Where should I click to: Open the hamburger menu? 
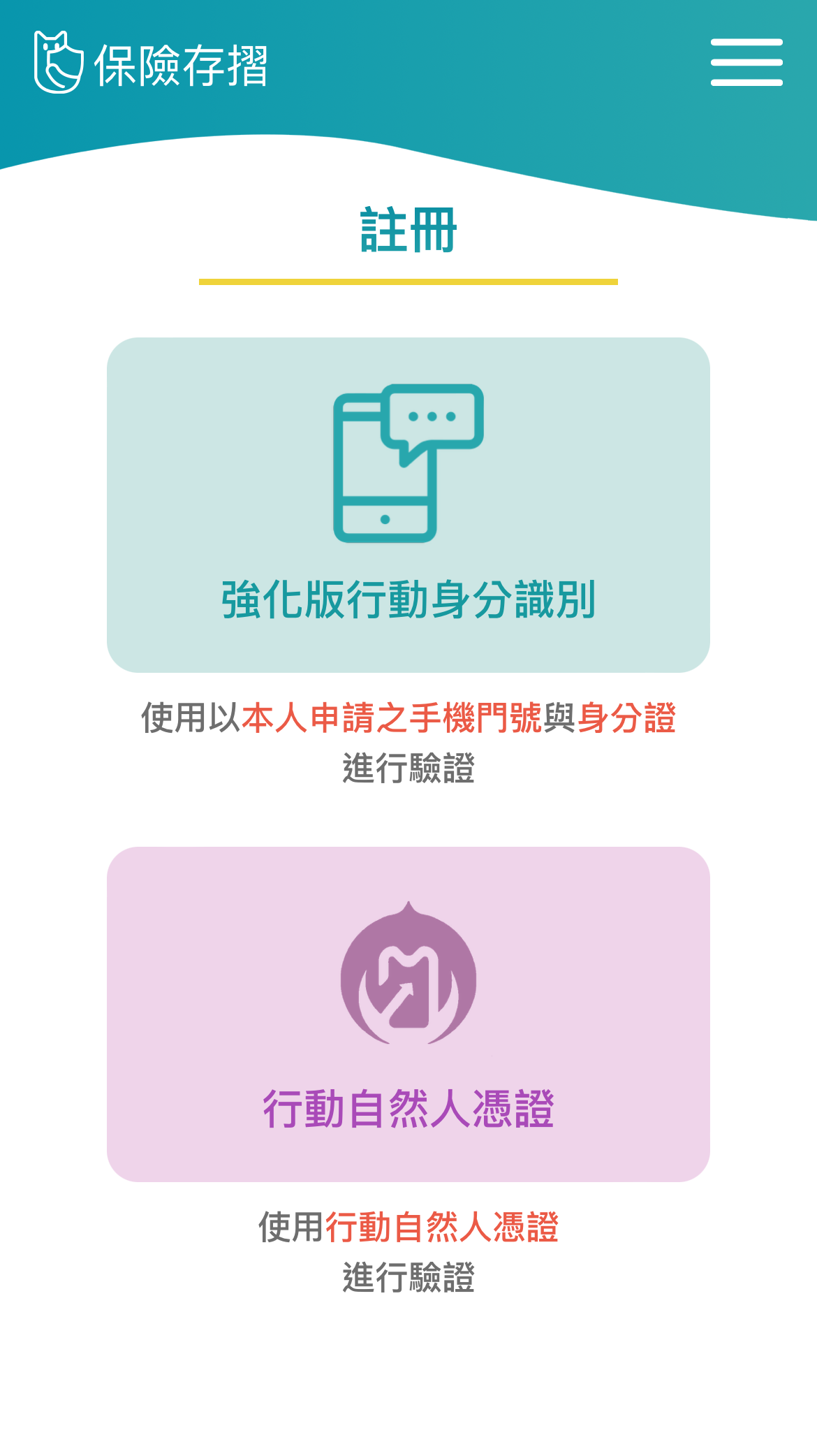pos(746,63)
